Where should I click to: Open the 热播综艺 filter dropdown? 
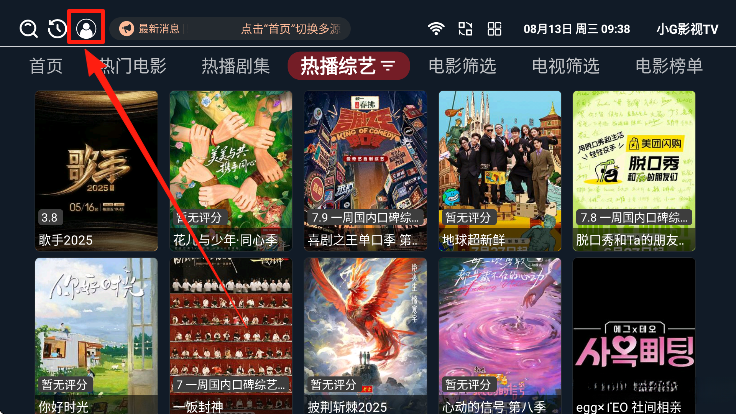348,67
